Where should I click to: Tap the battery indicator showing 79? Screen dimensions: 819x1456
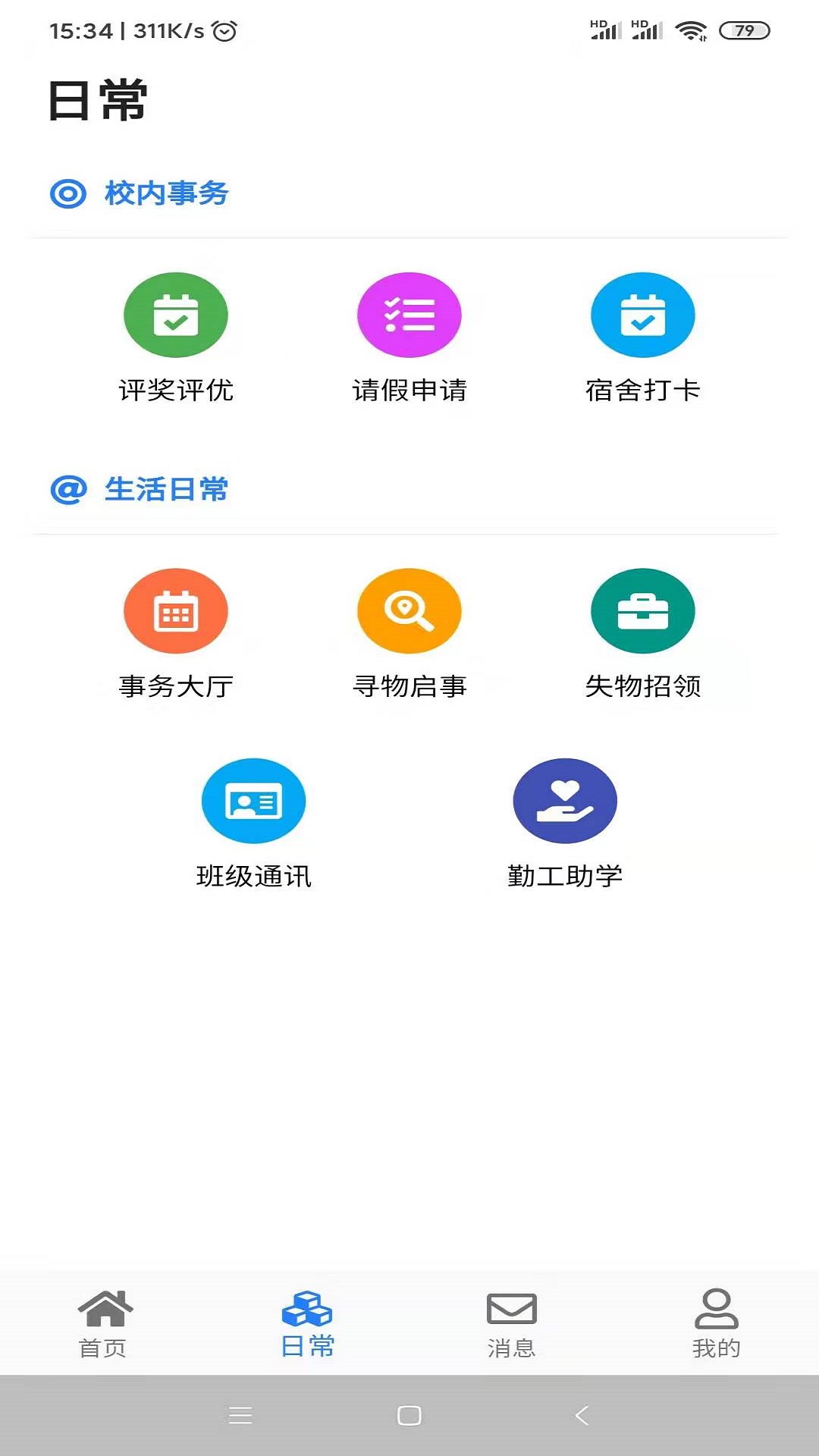tap(741, 30)
